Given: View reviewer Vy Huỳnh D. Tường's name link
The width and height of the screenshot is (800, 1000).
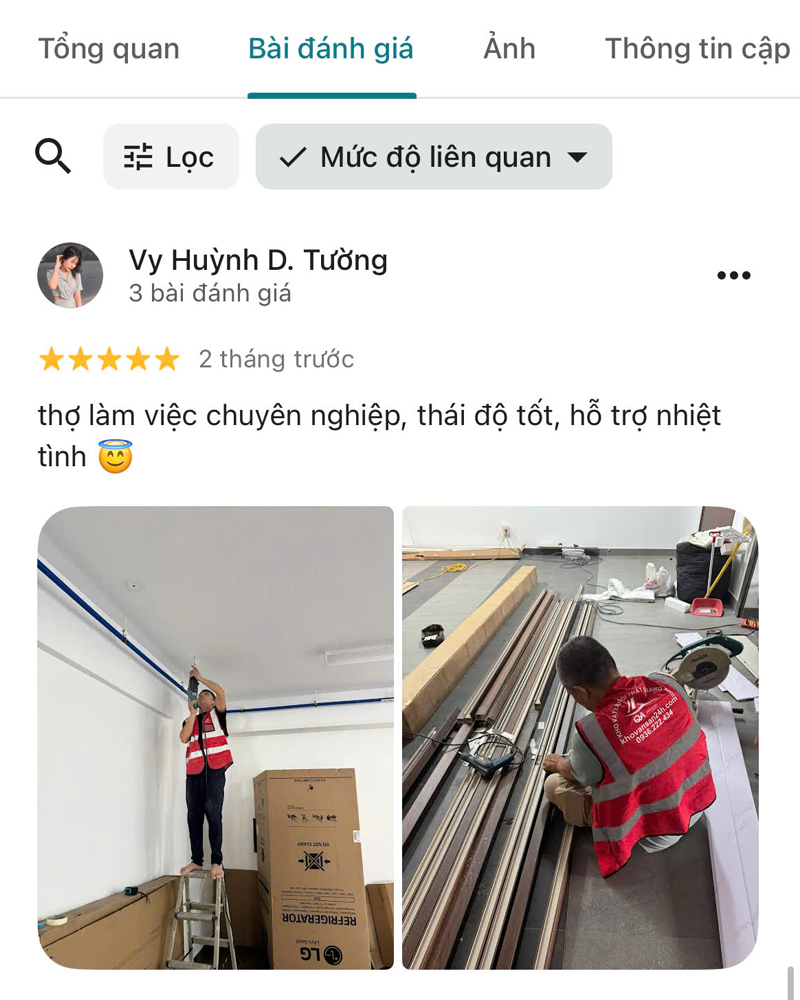Looking at the screenshot, I should pos(258,260).
